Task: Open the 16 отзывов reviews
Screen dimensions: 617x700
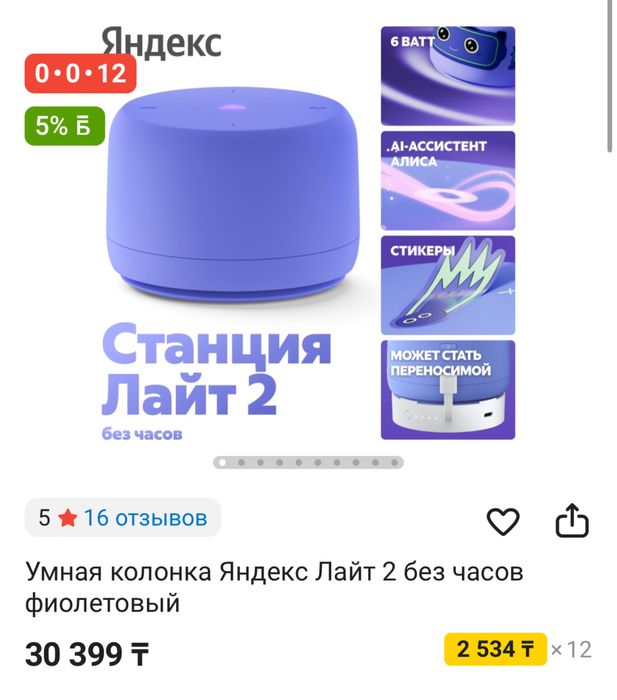Action: pyautogui.click(x=145, y=518)
